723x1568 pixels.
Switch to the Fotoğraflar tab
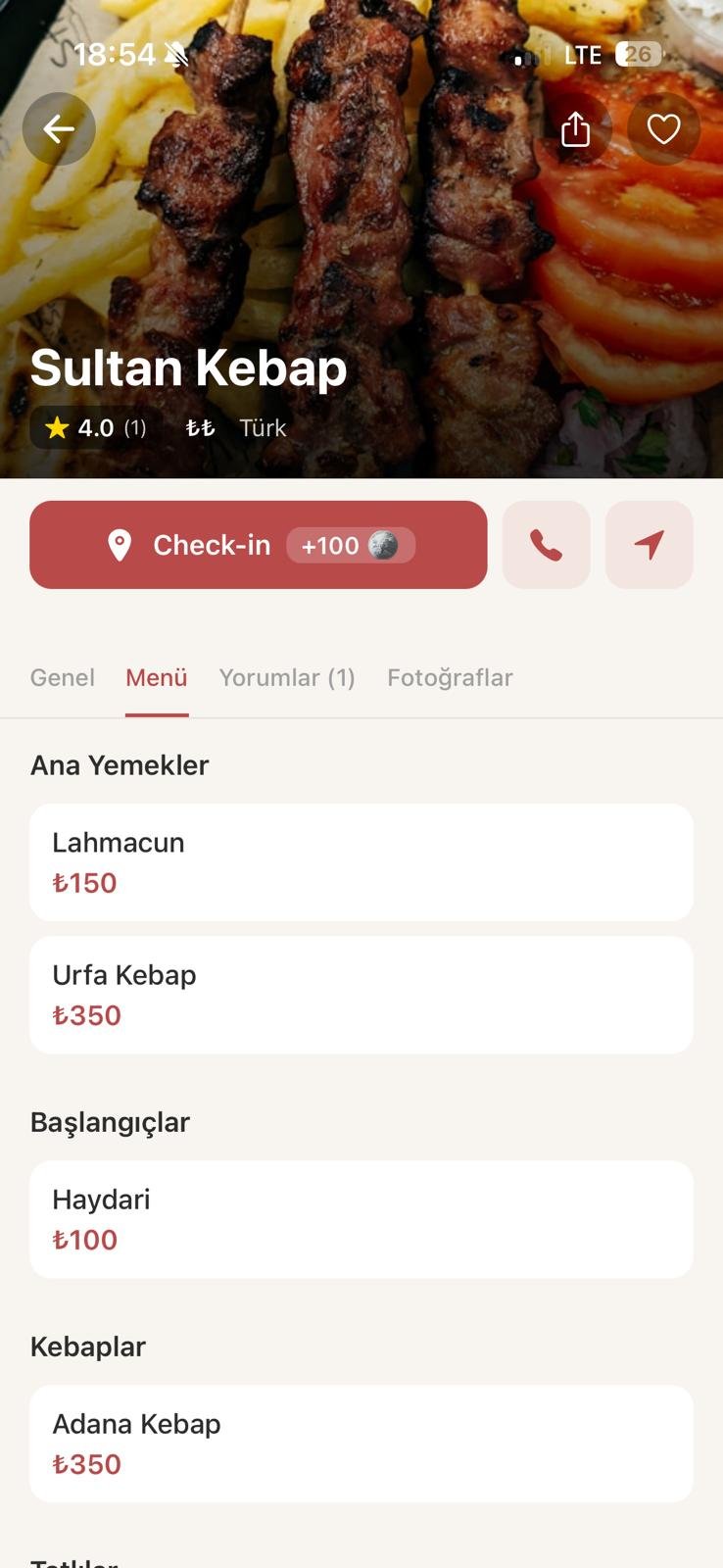click(450, 677)
